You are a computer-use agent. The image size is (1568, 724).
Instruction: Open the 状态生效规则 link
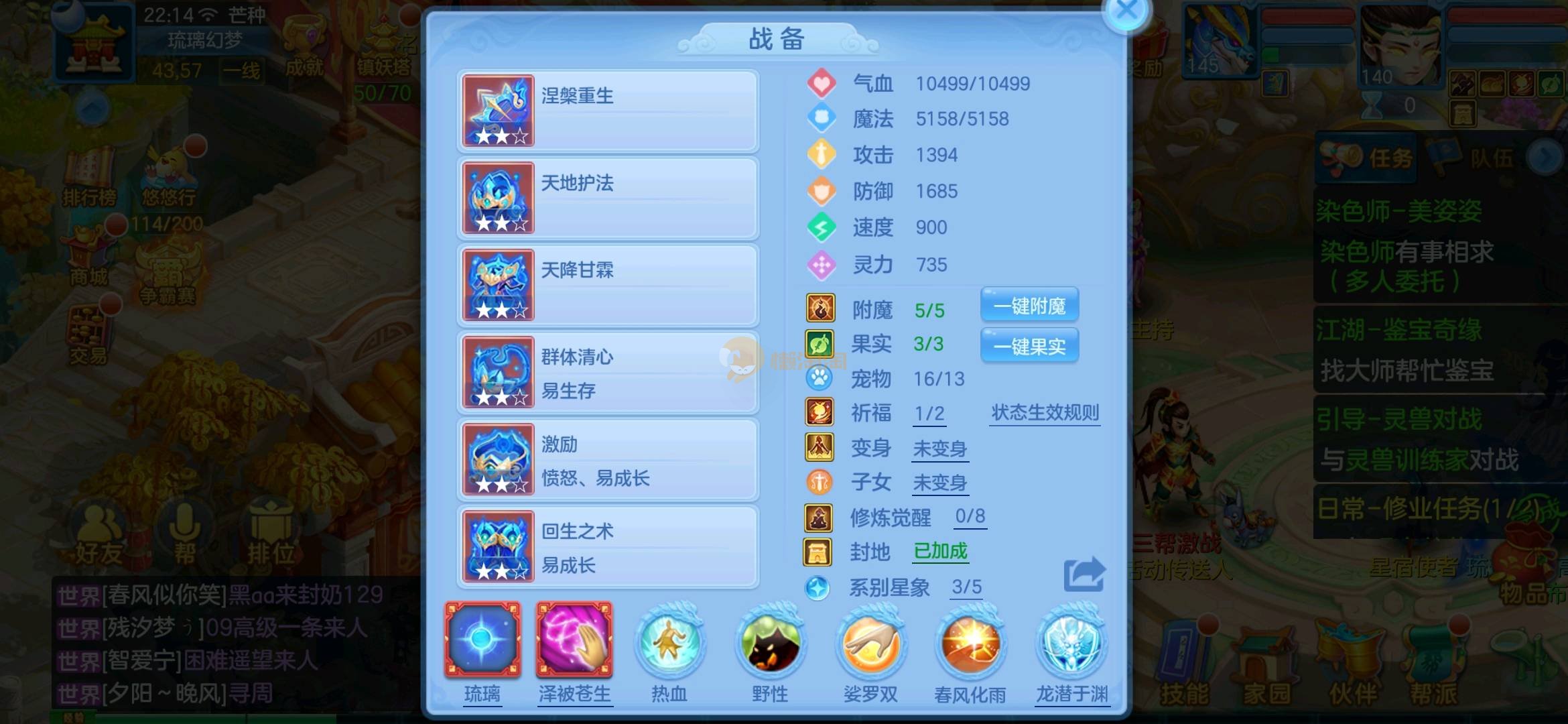tap(1045, 413)
